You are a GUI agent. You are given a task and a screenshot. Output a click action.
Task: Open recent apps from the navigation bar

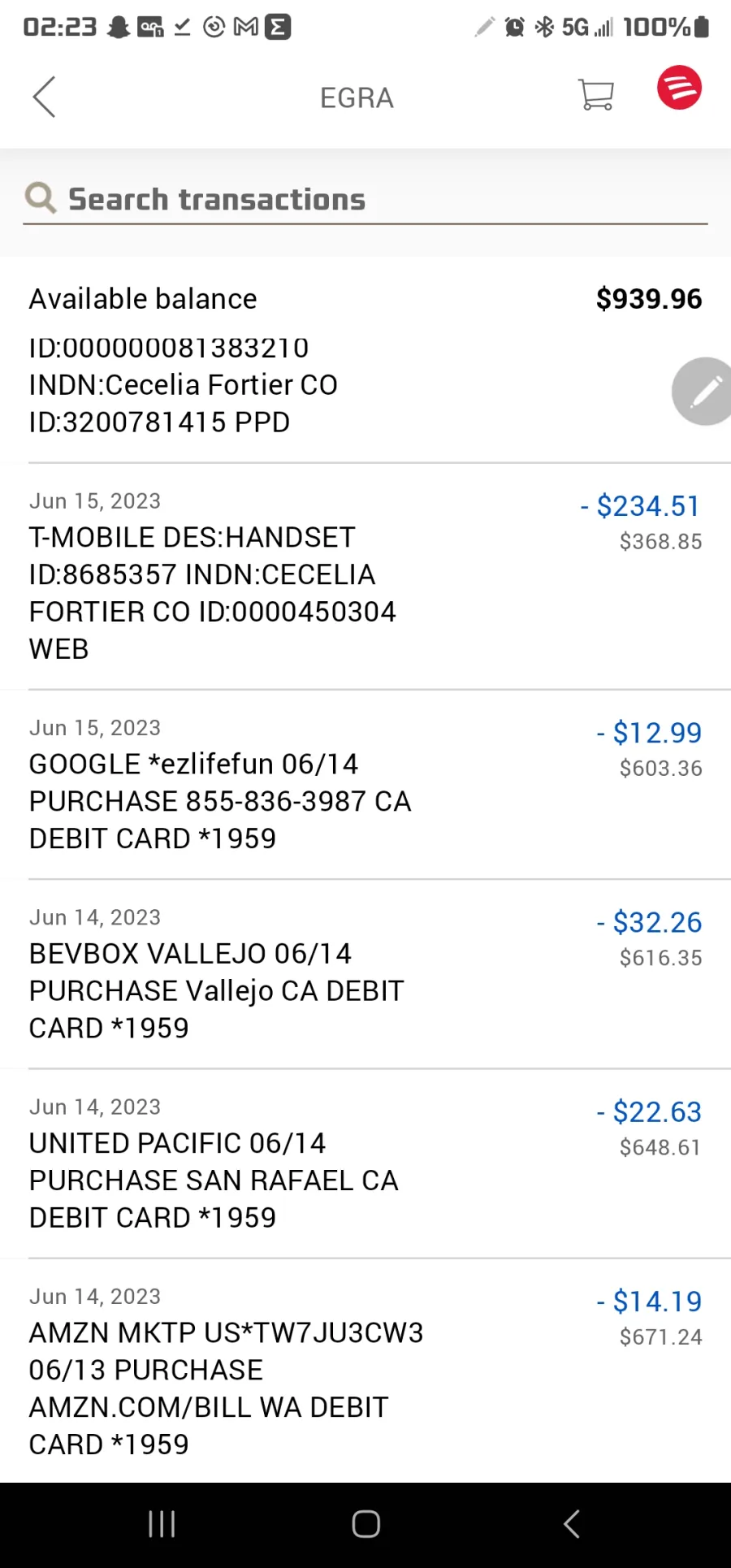point(162,1524)
